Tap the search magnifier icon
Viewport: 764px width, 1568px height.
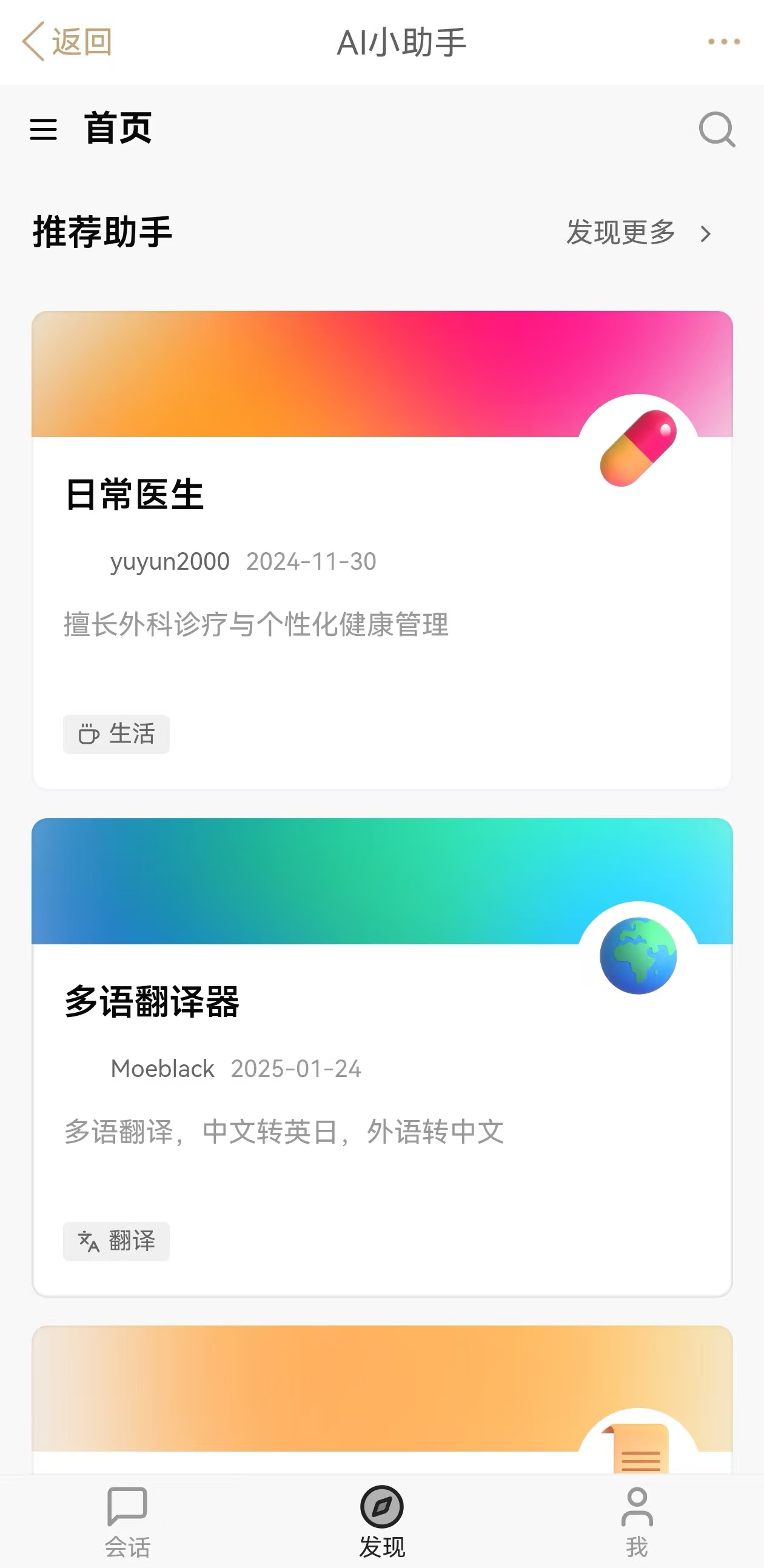click(717, 129)
